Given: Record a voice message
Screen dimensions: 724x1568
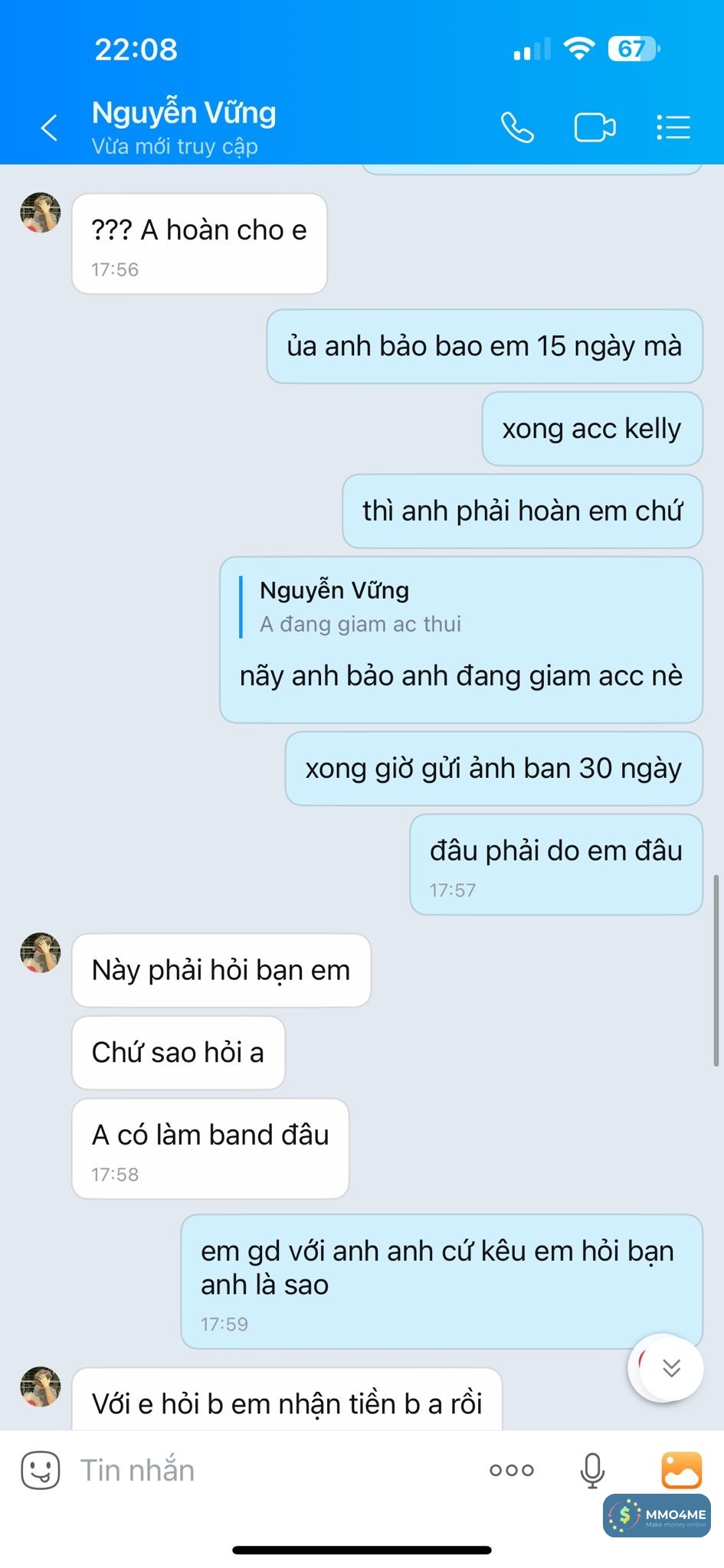Looking at the screenshot, I should 592,1470.
